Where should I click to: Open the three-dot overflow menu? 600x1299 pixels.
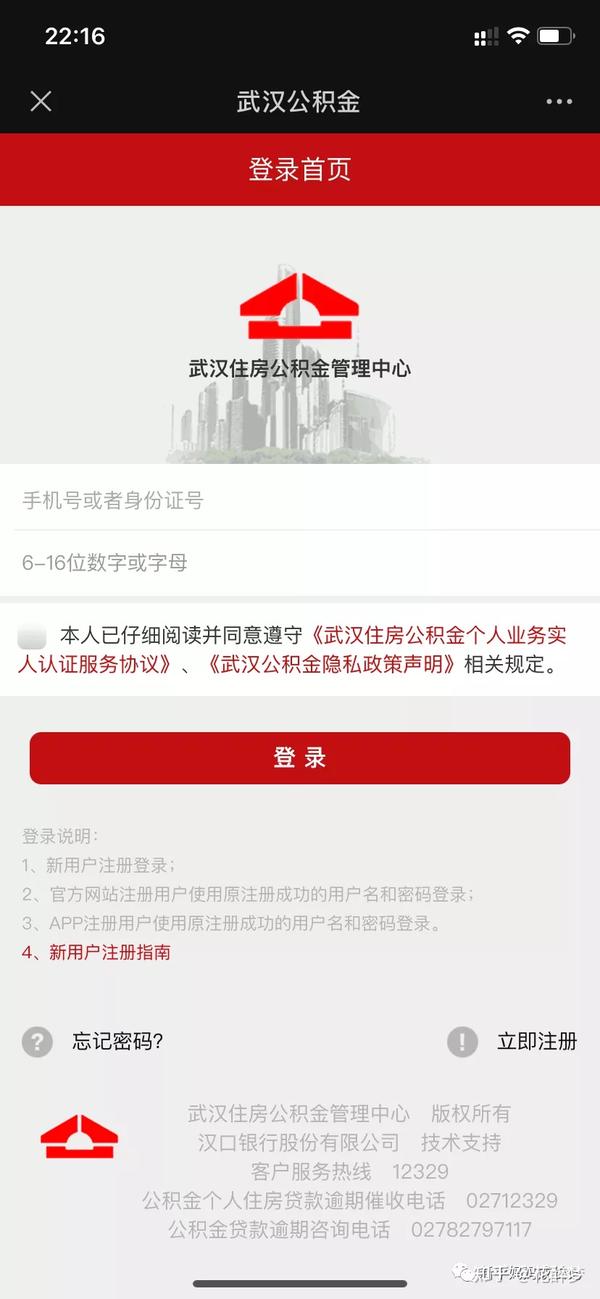pos(558,101)
